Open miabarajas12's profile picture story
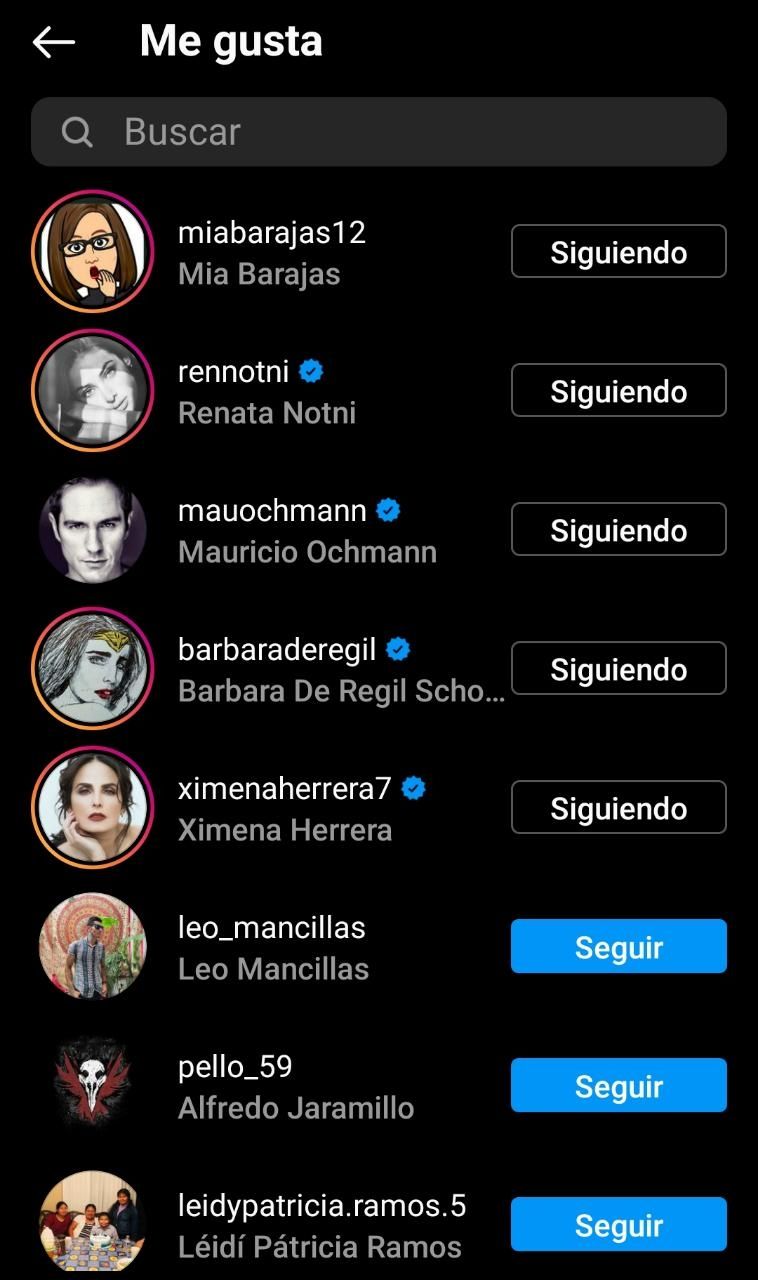 click(93, 252)
